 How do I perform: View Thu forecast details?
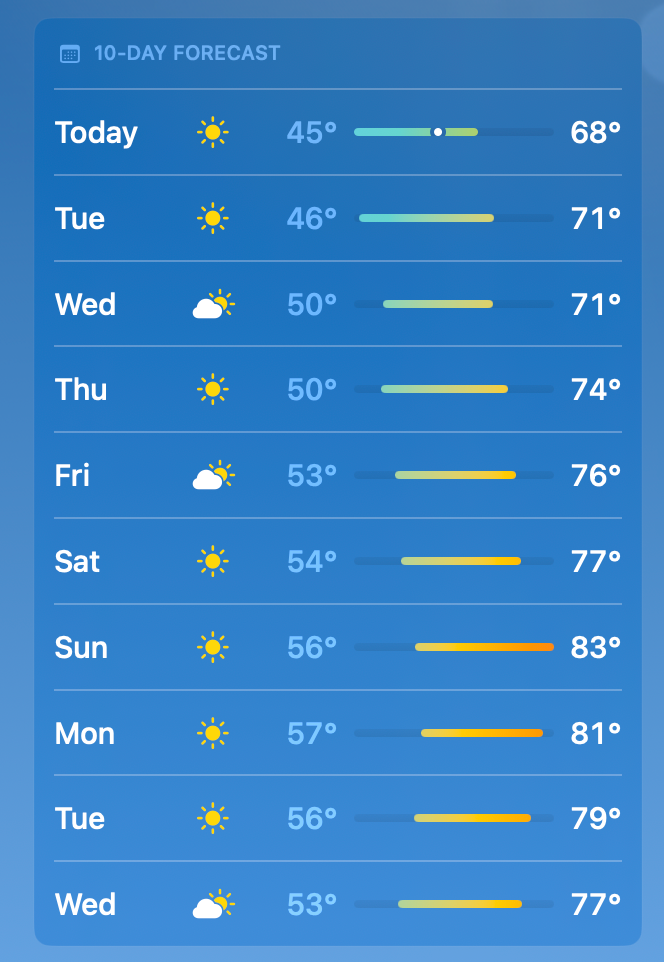(x=337, y=389)
